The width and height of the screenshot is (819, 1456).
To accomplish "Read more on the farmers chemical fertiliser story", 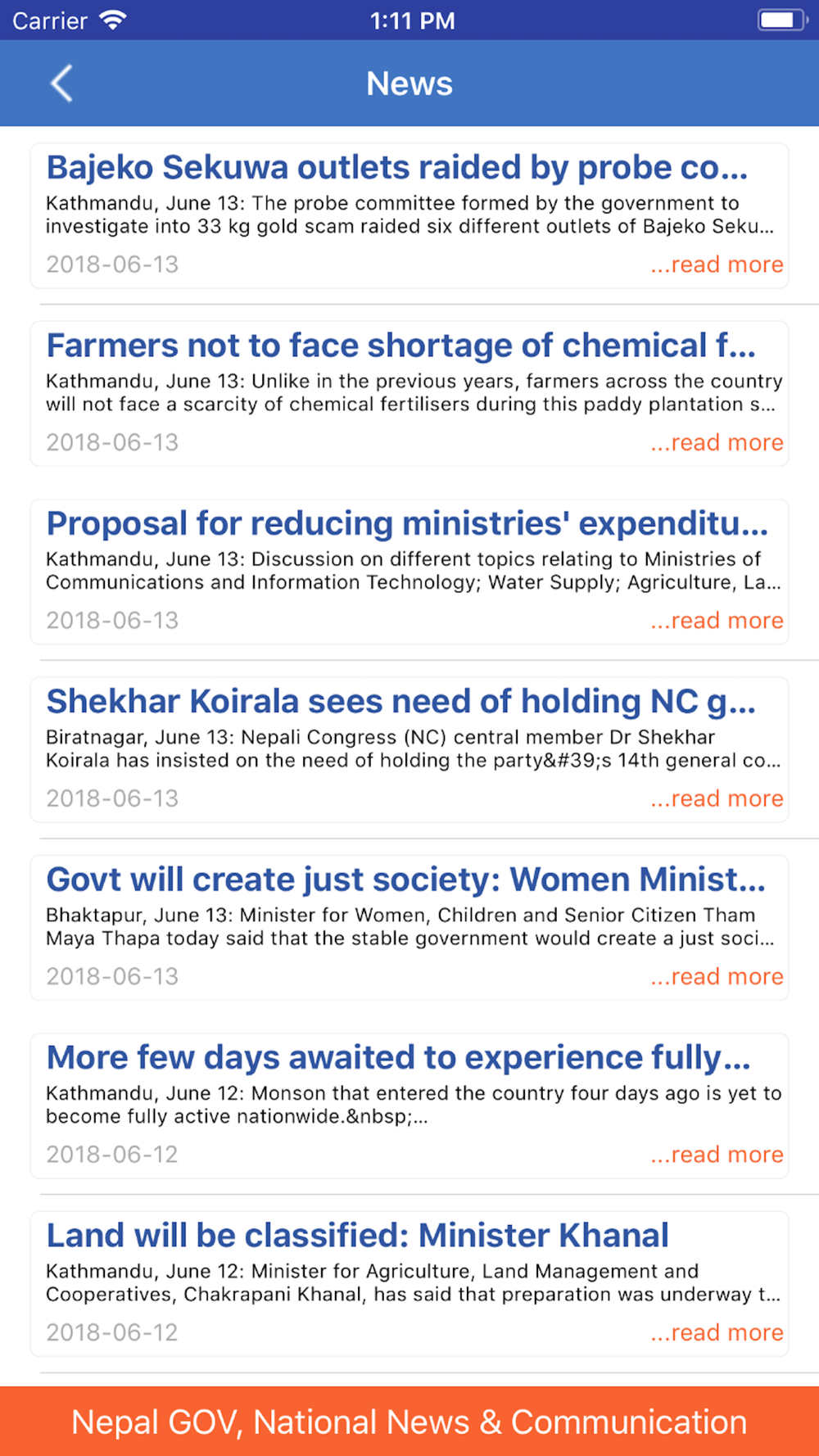I will [x=717, y=442].
